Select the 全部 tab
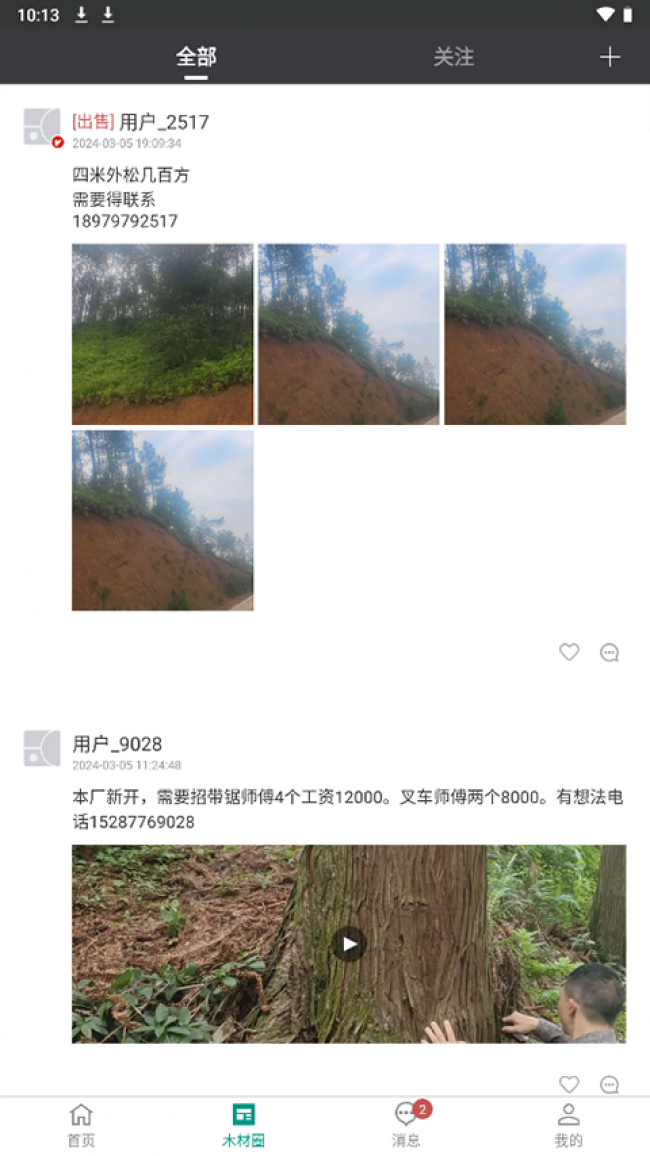Screen dimensions: 650x1156 coord(196,57)
